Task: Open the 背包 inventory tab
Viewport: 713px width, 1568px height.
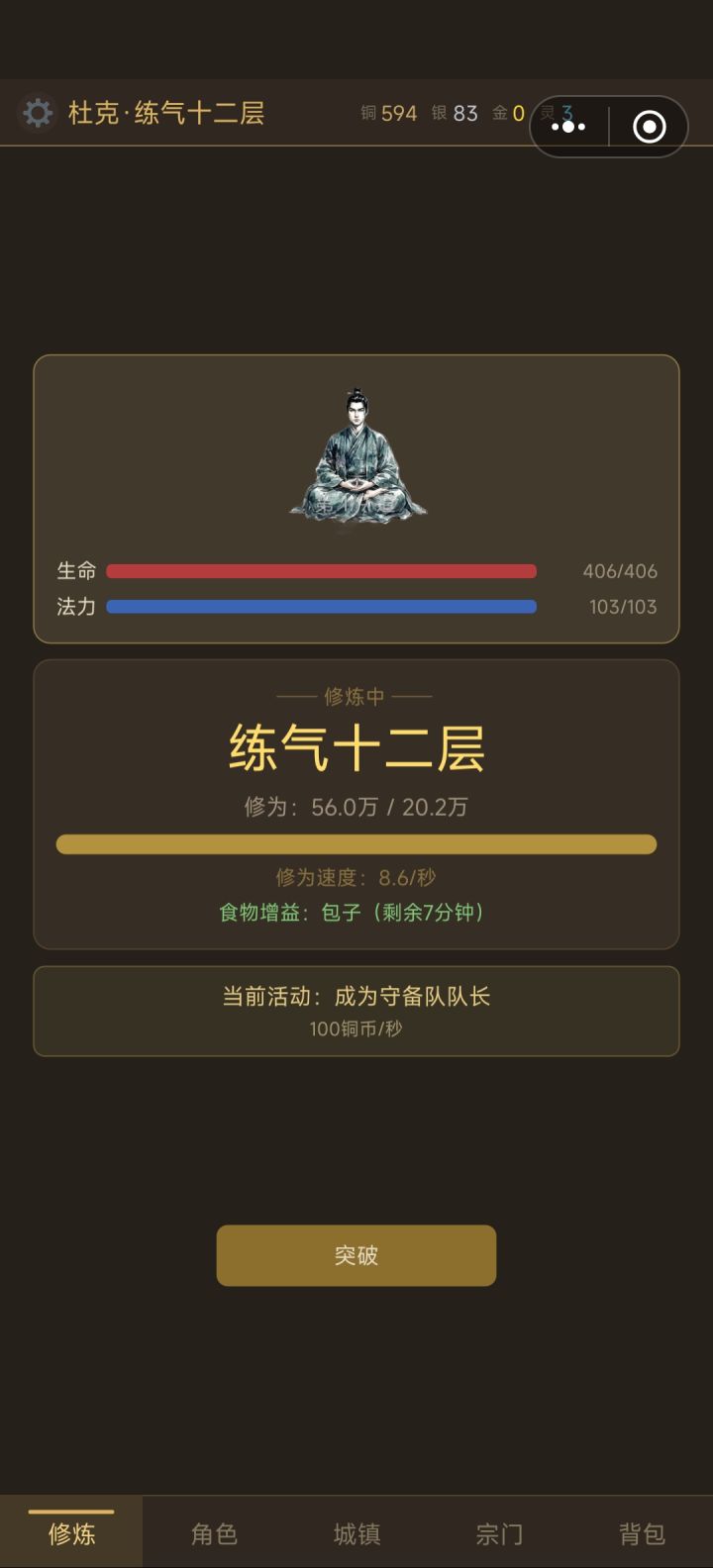Action: point(642,1532)
